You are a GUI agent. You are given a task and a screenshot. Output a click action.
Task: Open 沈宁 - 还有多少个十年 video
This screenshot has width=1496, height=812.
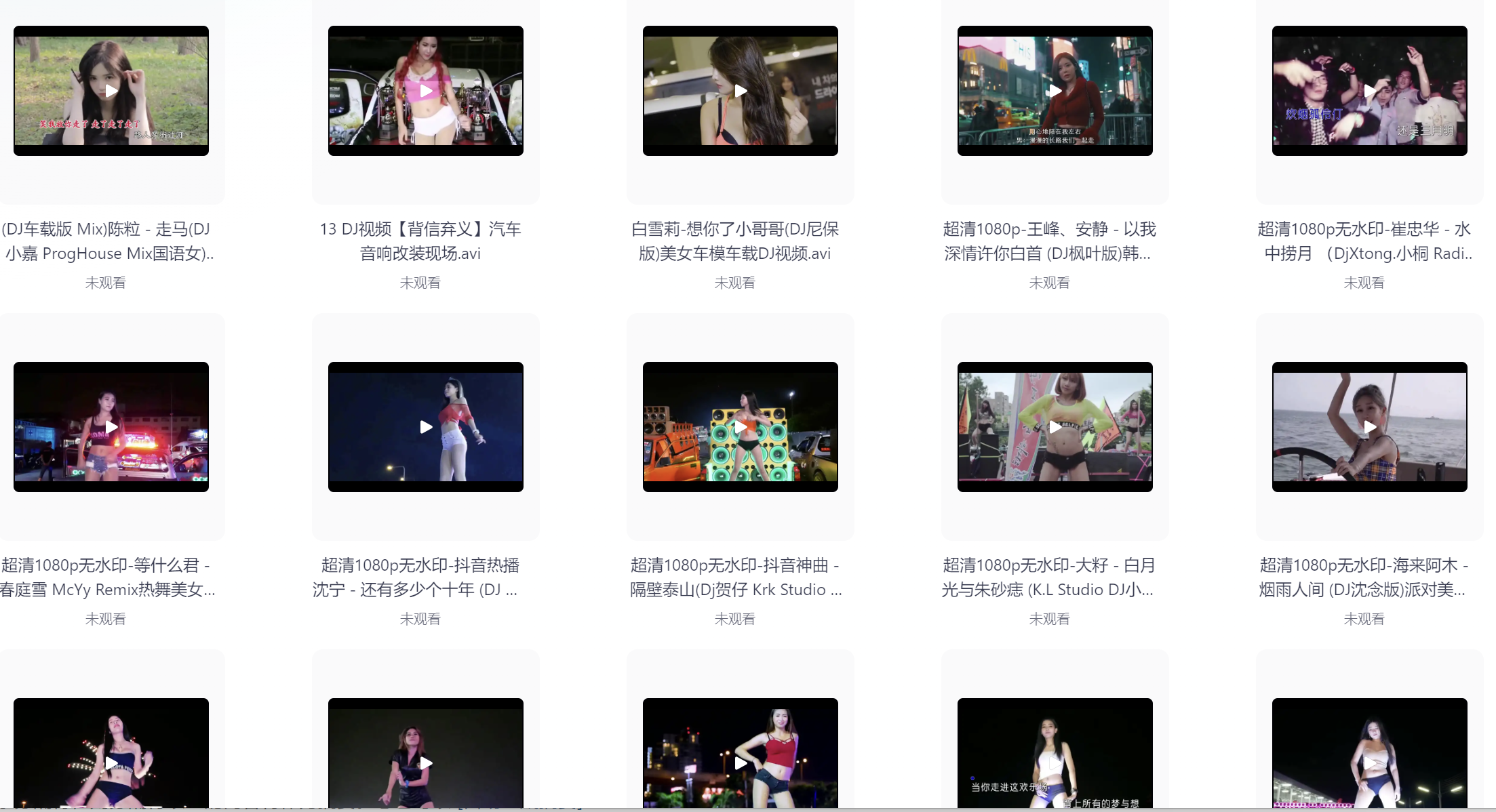tap(426, 427)
